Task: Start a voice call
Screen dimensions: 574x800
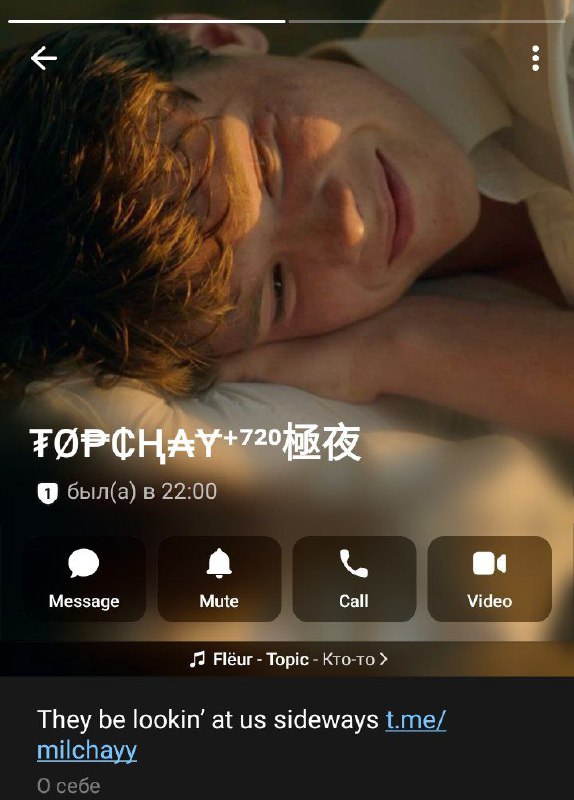Action: (x=354, y=579)
